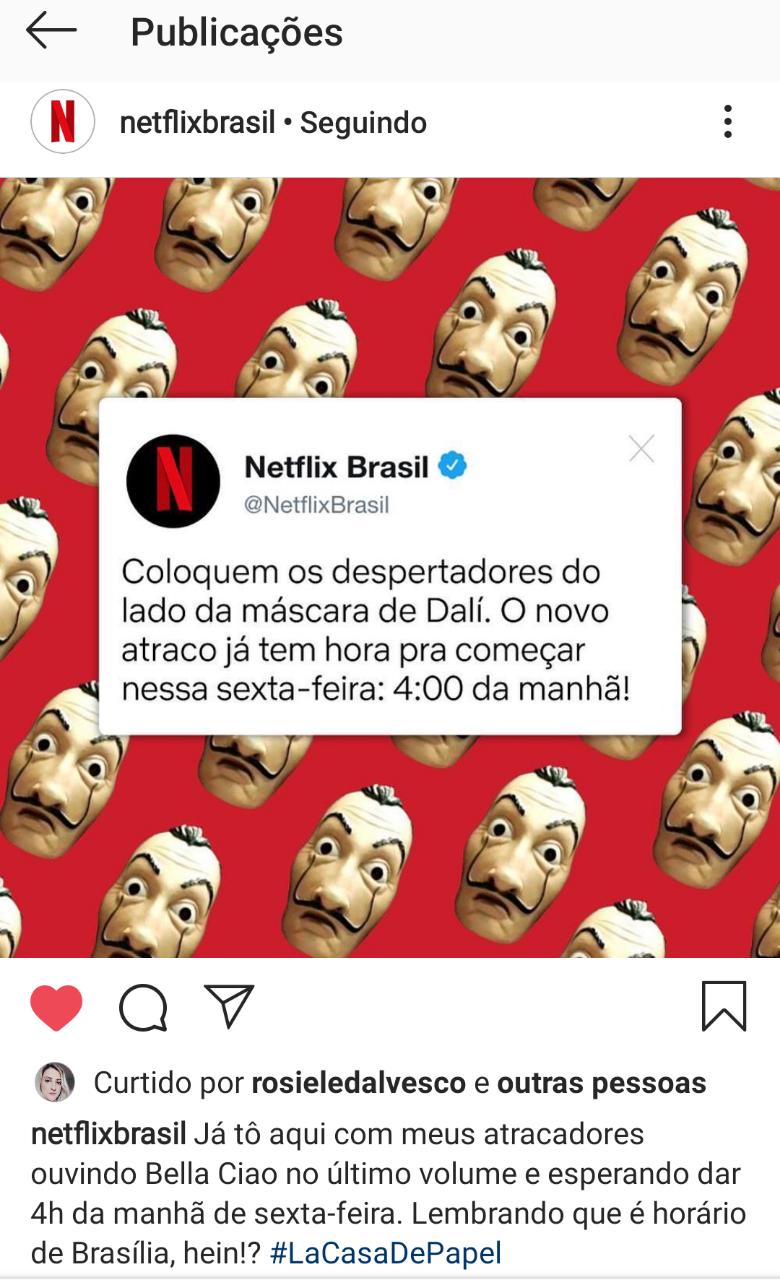Open rosieledalvesco's profile from likes
780x1280 pixels.
click(x=358, y=1083)
